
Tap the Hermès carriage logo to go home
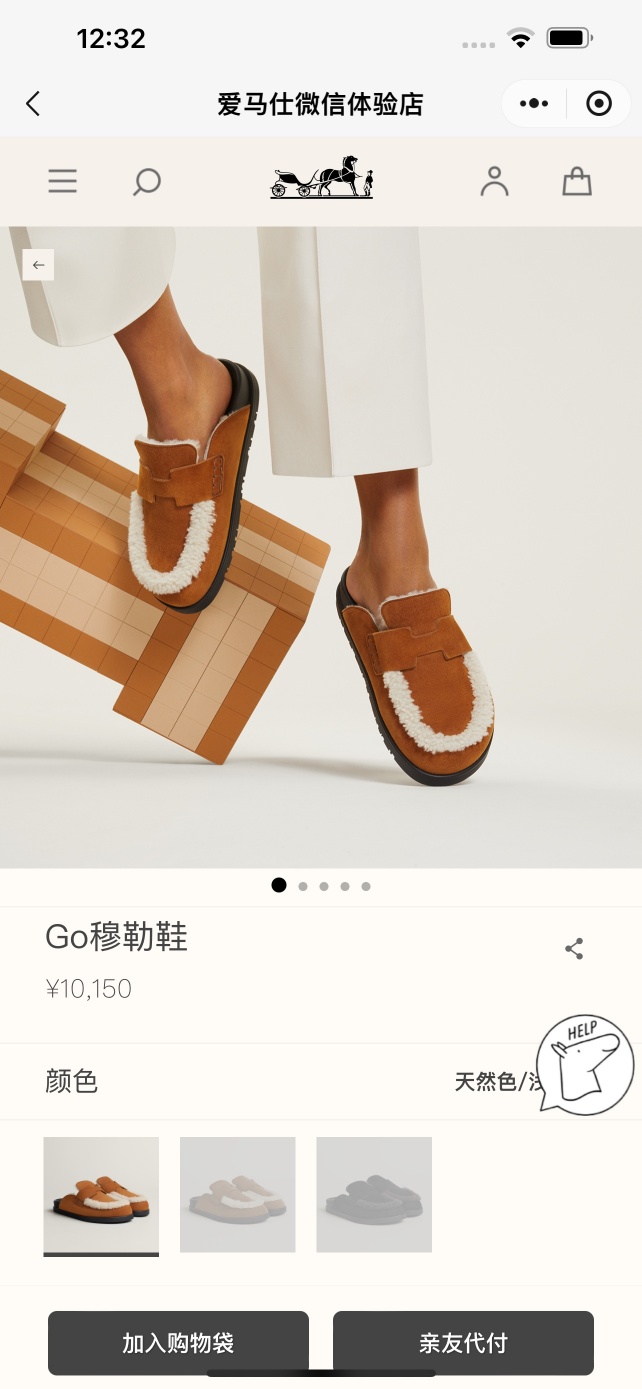click(321, 178)
